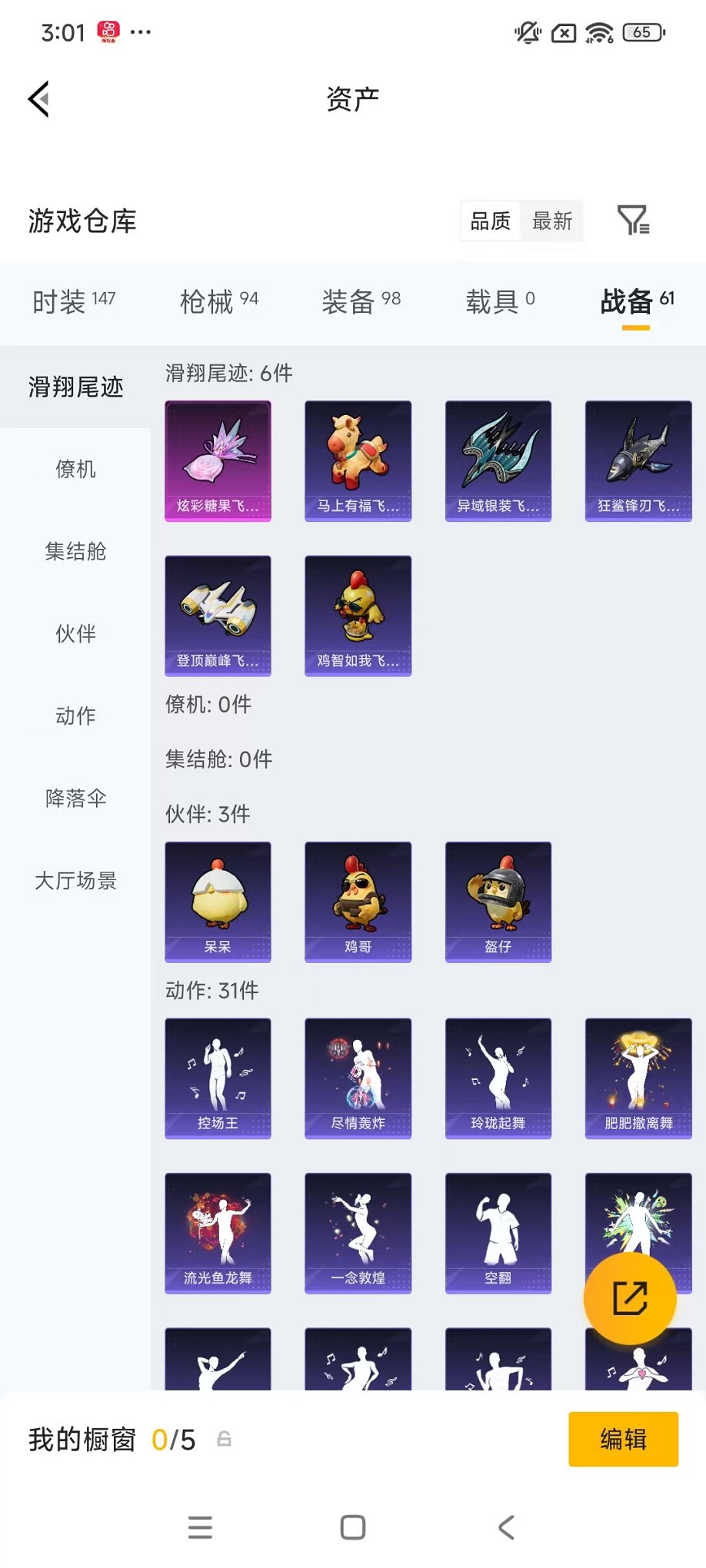Select the 一念敦煌 emote thumbnail
706x1568 pixels.
point(358,1234)
